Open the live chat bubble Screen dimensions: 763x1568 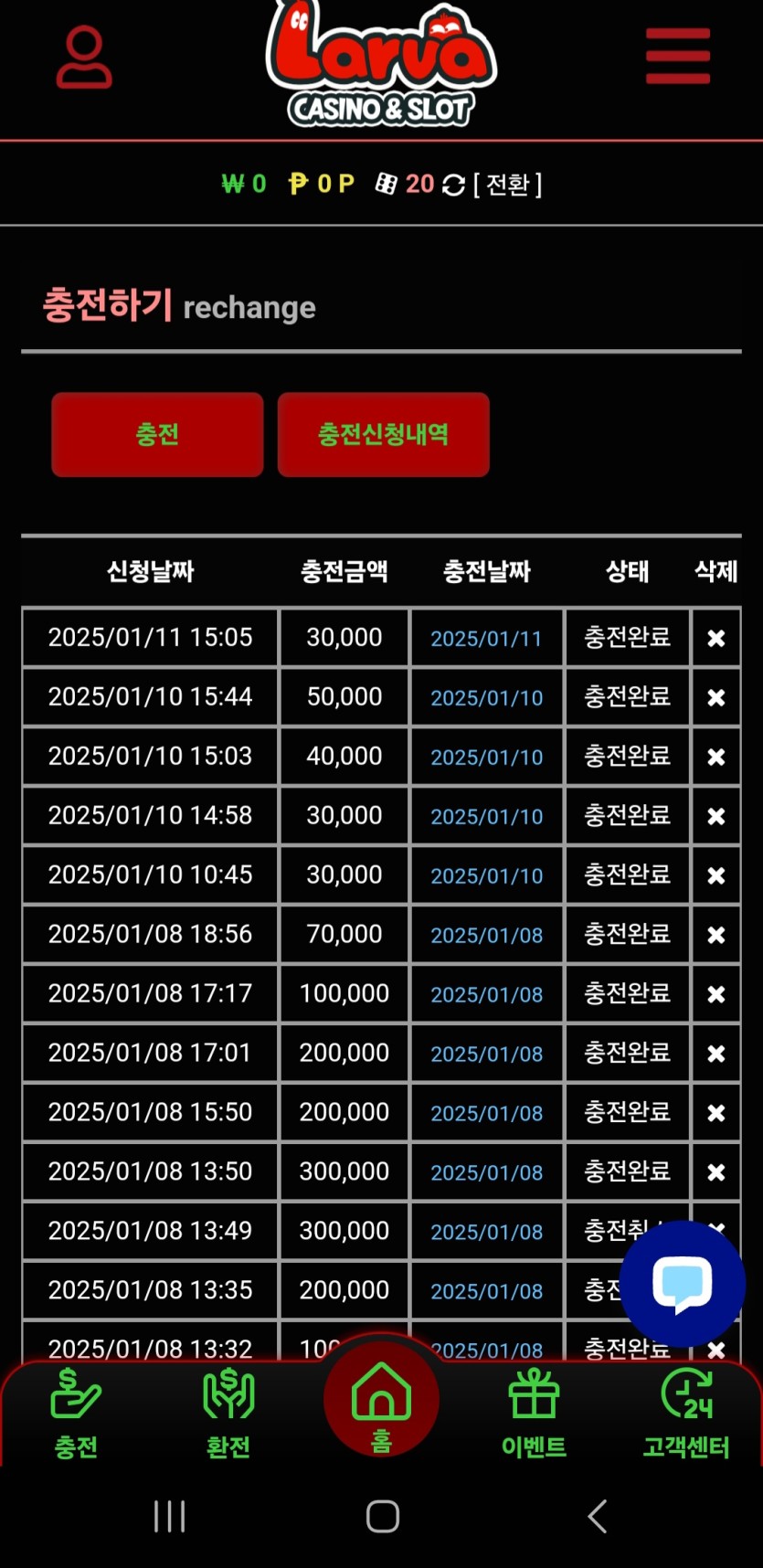coord(682,1284)
